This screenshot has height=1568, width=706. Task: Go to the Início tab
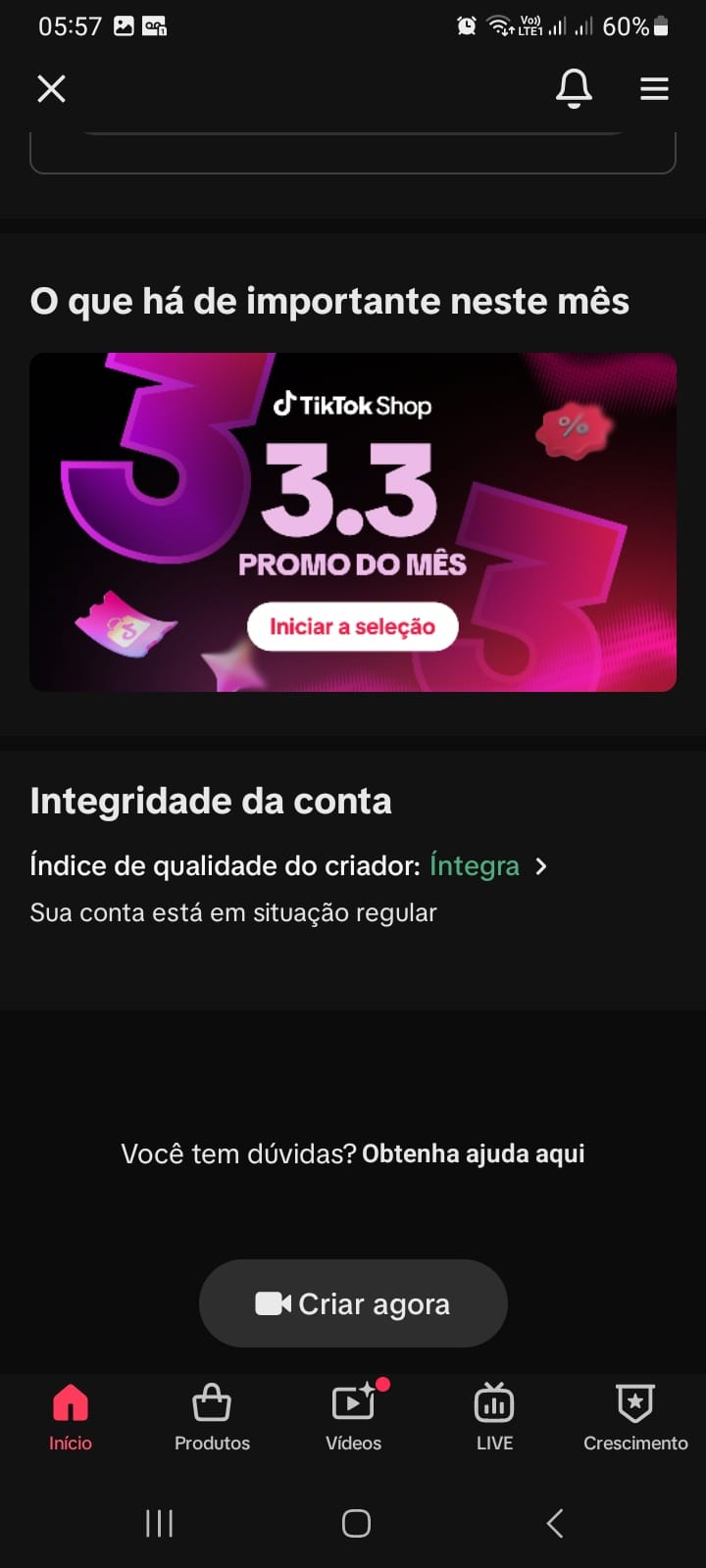coord(71,1417)
